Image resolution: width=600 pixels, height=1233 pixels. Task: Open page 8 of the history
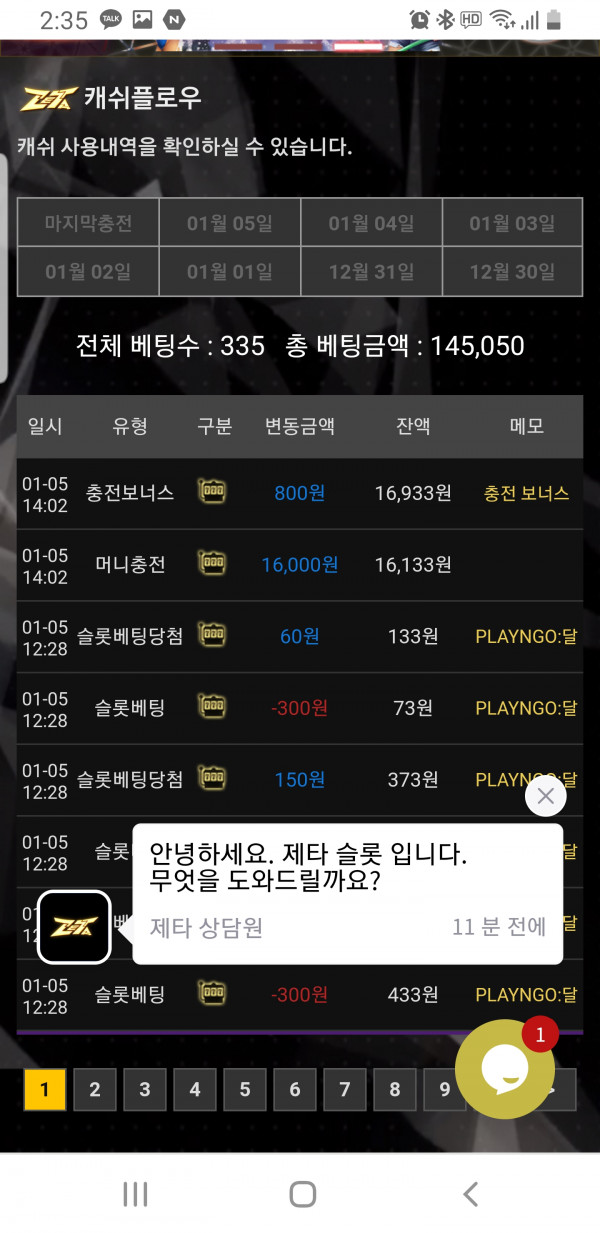click(x=395, y=1090)
